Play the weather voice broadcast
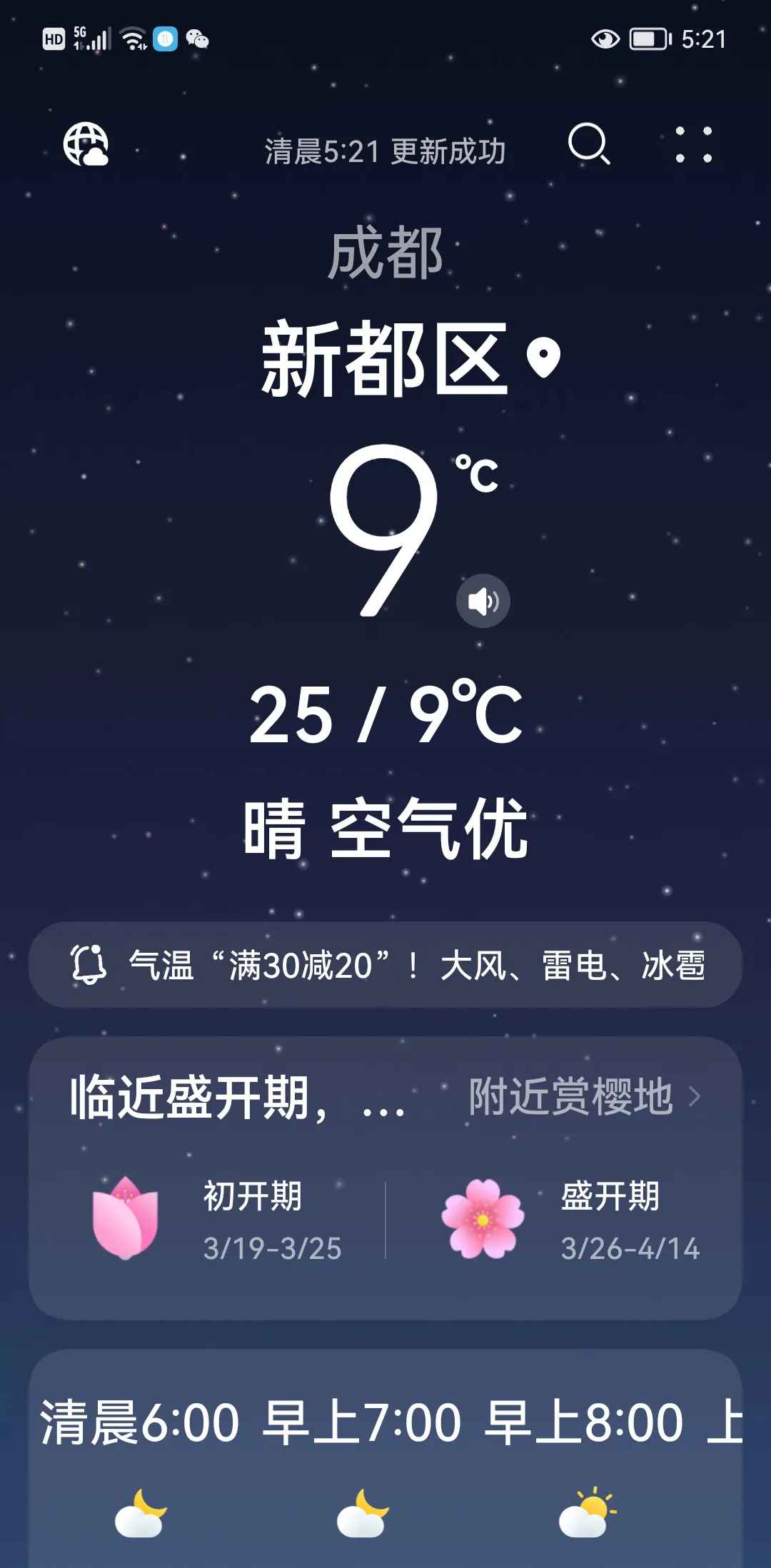This screenshot has width=771, height=1568. point(483,602)
